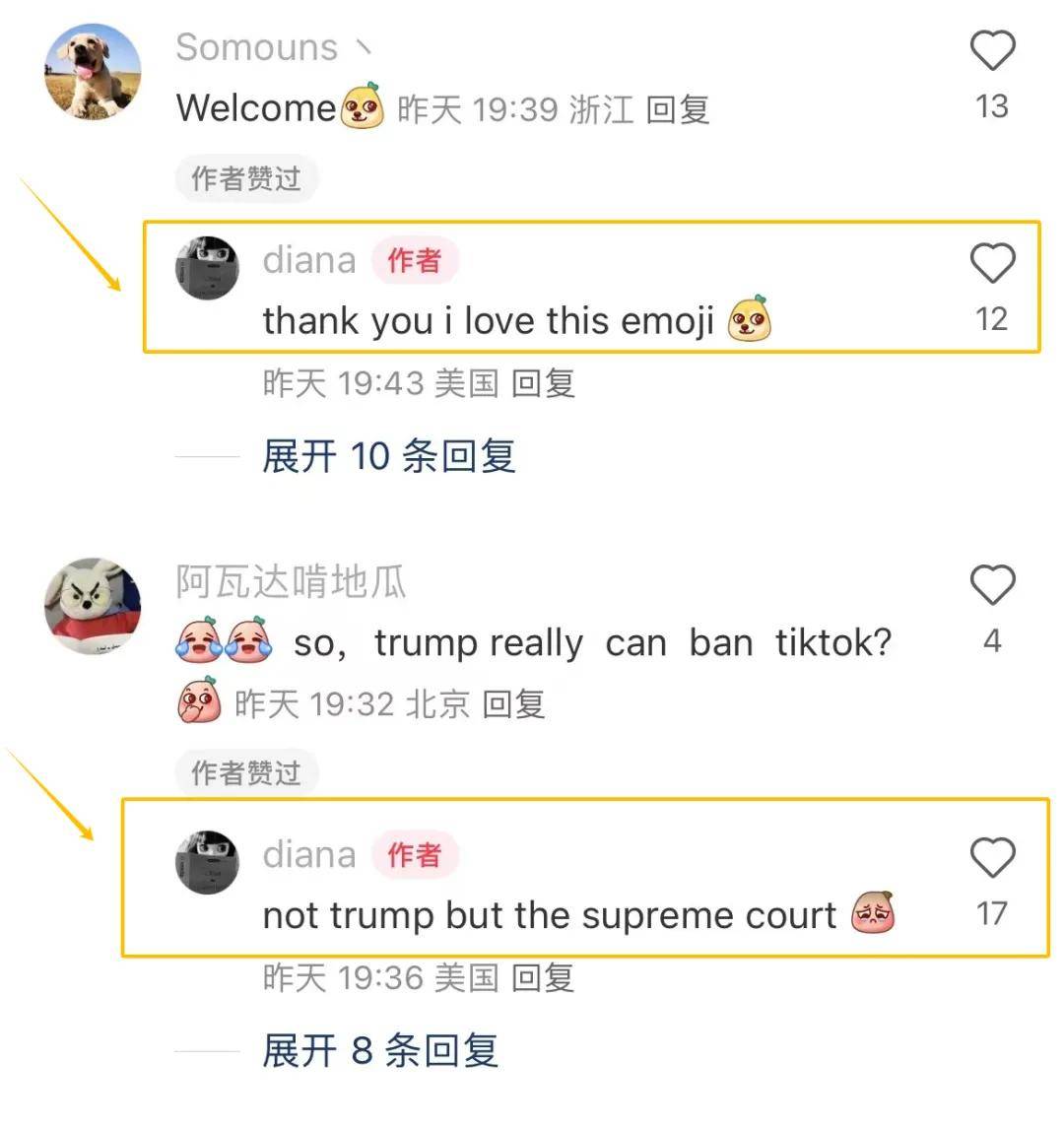The width and height of the screenshot is (1064, 1130).
Task: Like diana's "supreme court" reply
Action: pyautogui.click(x=992, y=858)
